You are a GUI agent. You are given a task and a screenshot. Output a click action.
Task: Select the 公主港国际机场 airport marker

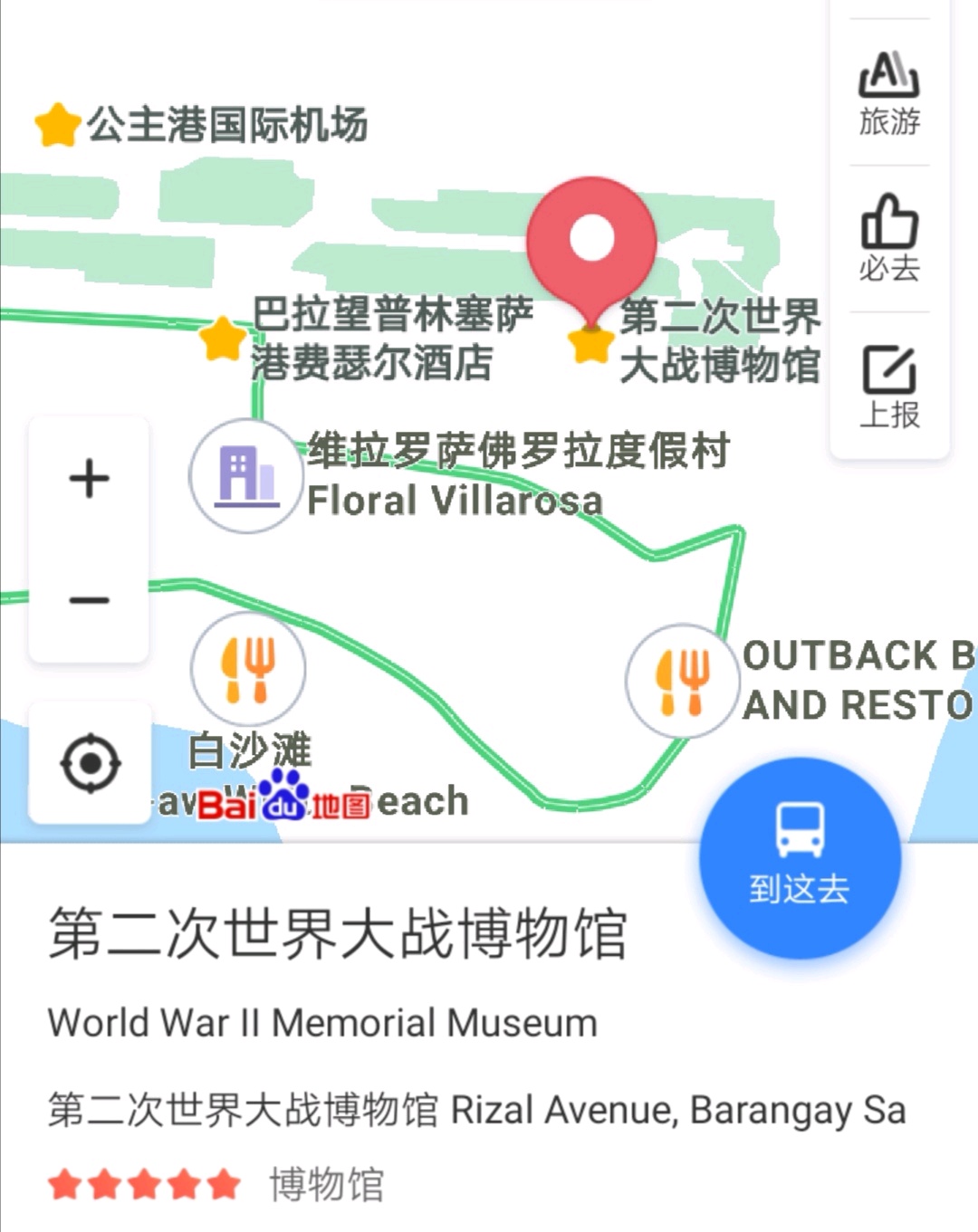(58, 125)
